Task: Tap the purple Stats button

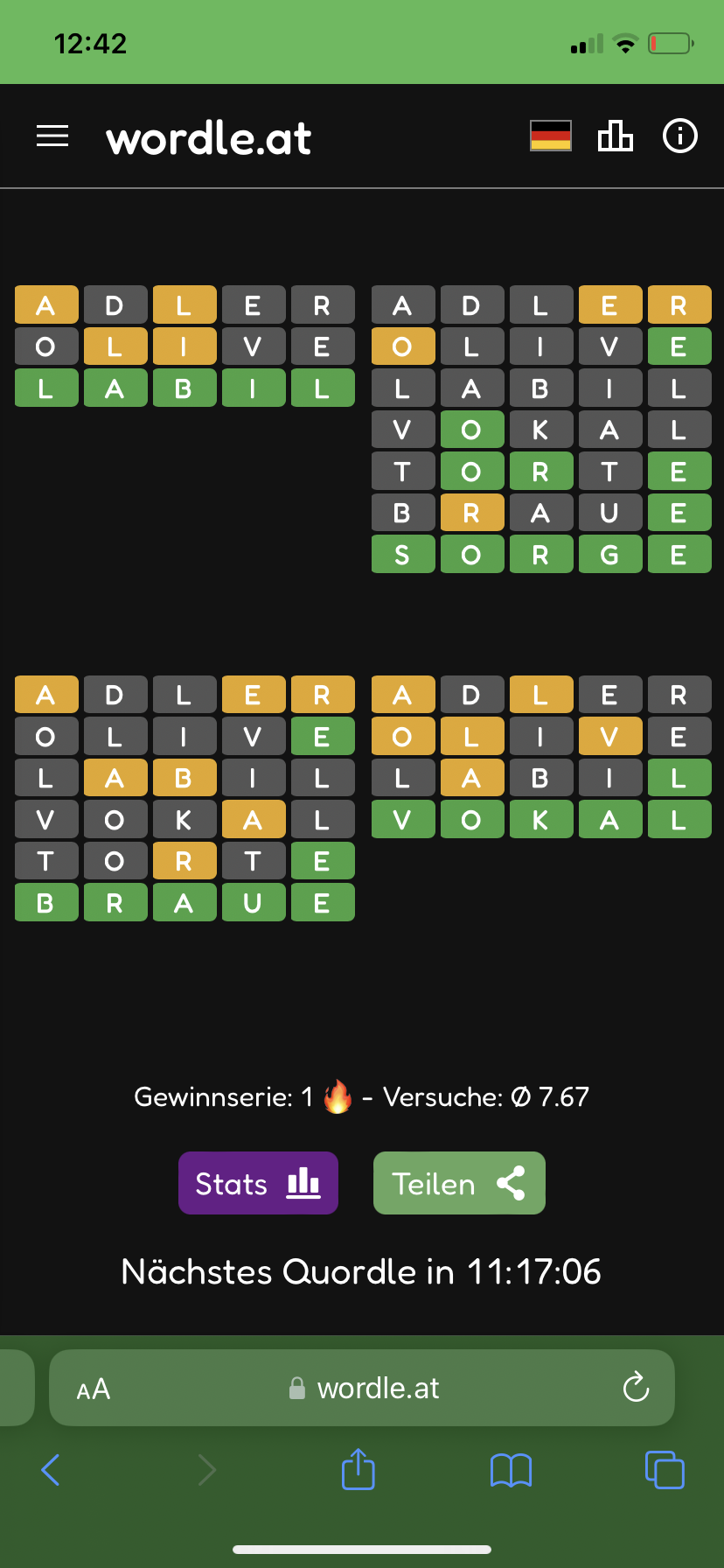Action: pyautogui.click(x=258, y=1183)
